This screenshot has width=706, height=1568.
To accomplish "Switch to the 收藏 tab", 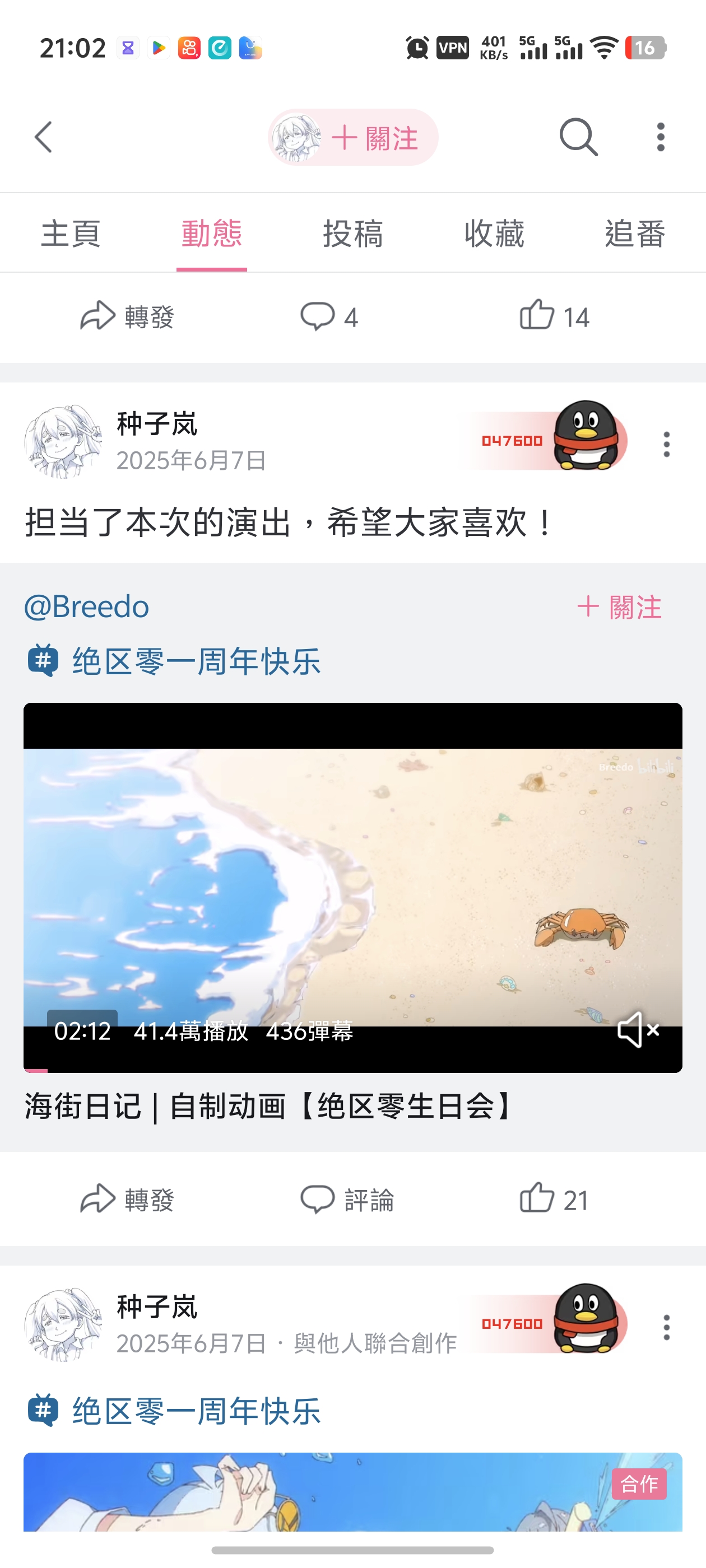I will point(494,234).
